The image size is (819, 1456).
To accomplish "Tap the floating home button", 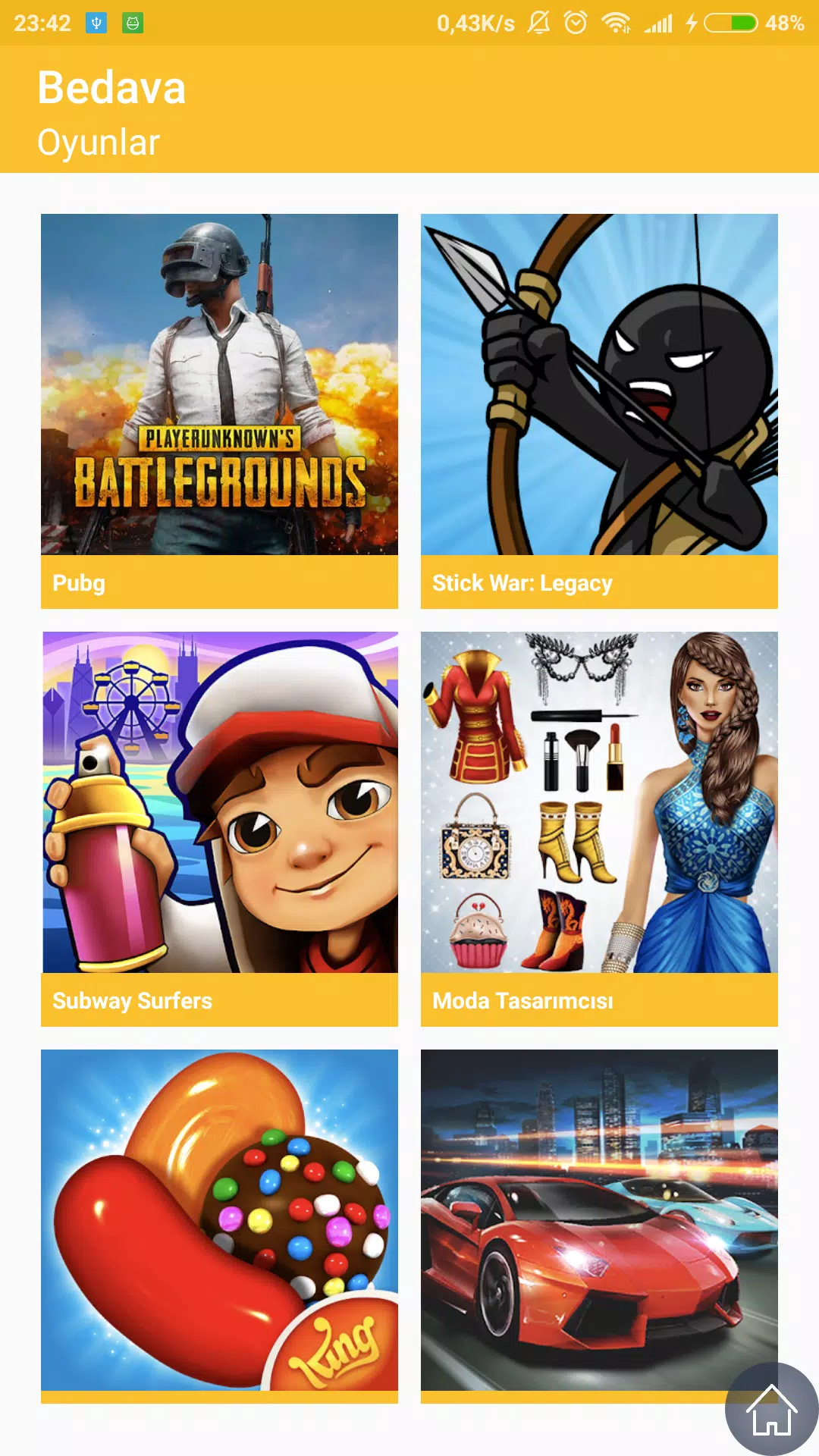I will pos(771,1409).
